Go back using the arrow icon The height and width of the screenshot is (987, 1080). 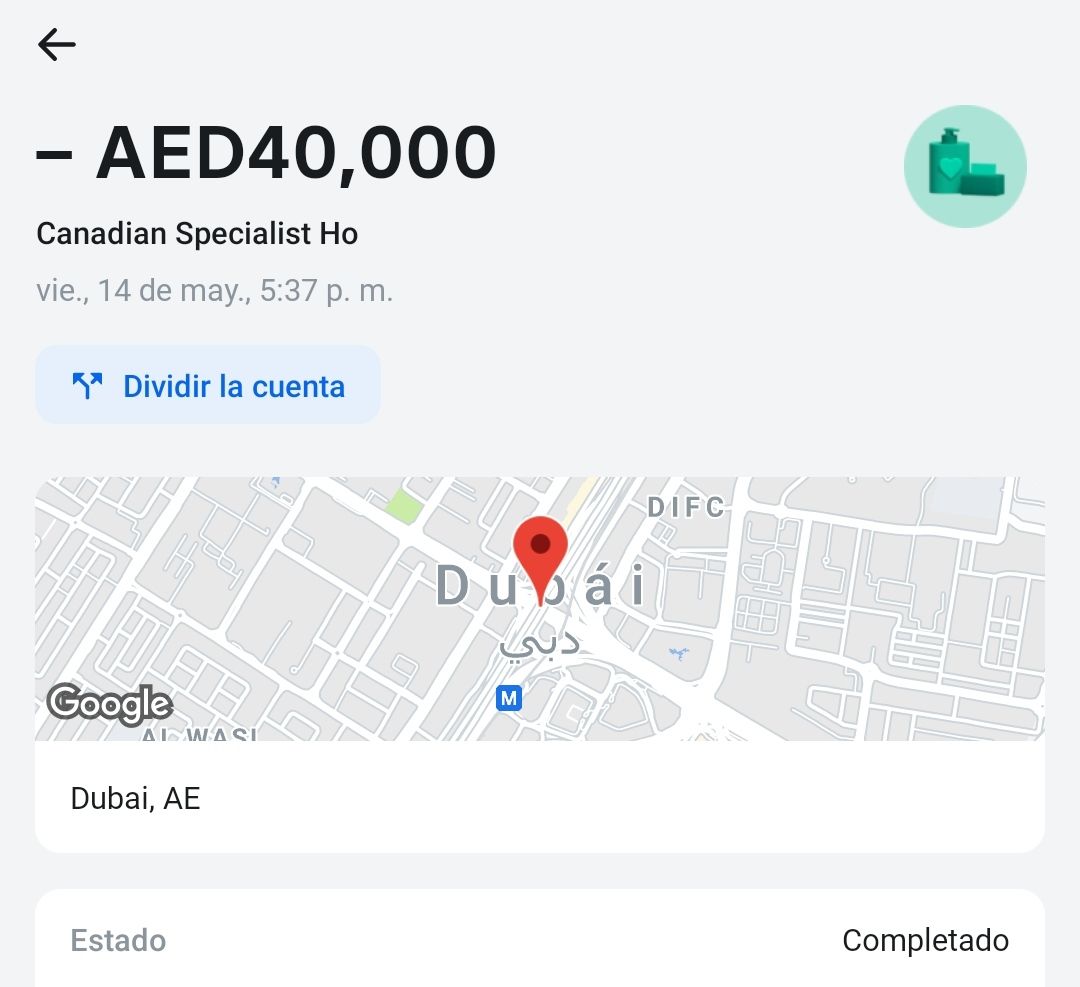tap(57, 45)
